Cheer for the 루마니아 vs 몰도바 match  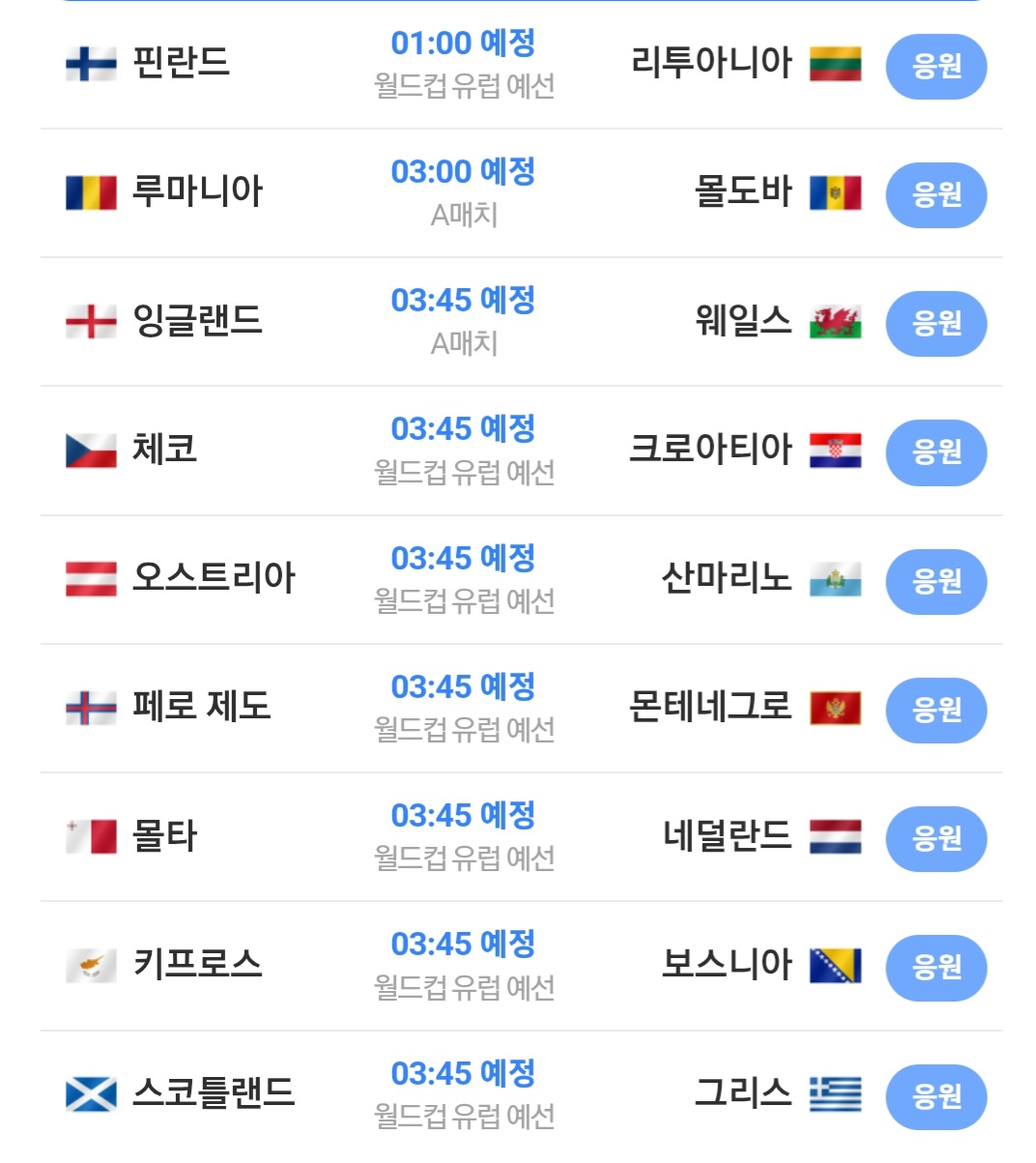tap(935, 195)
